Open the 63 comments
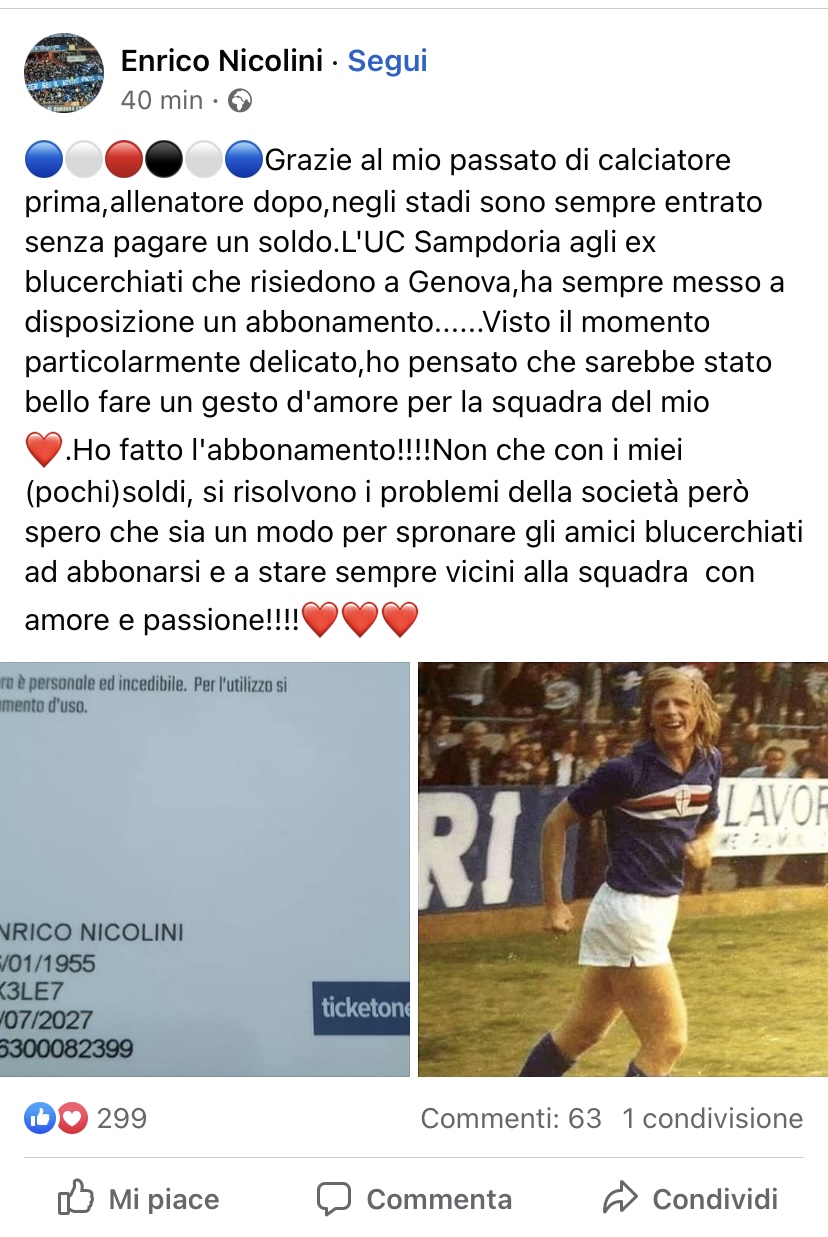The image size is (828, 1237). point(511,1118)
